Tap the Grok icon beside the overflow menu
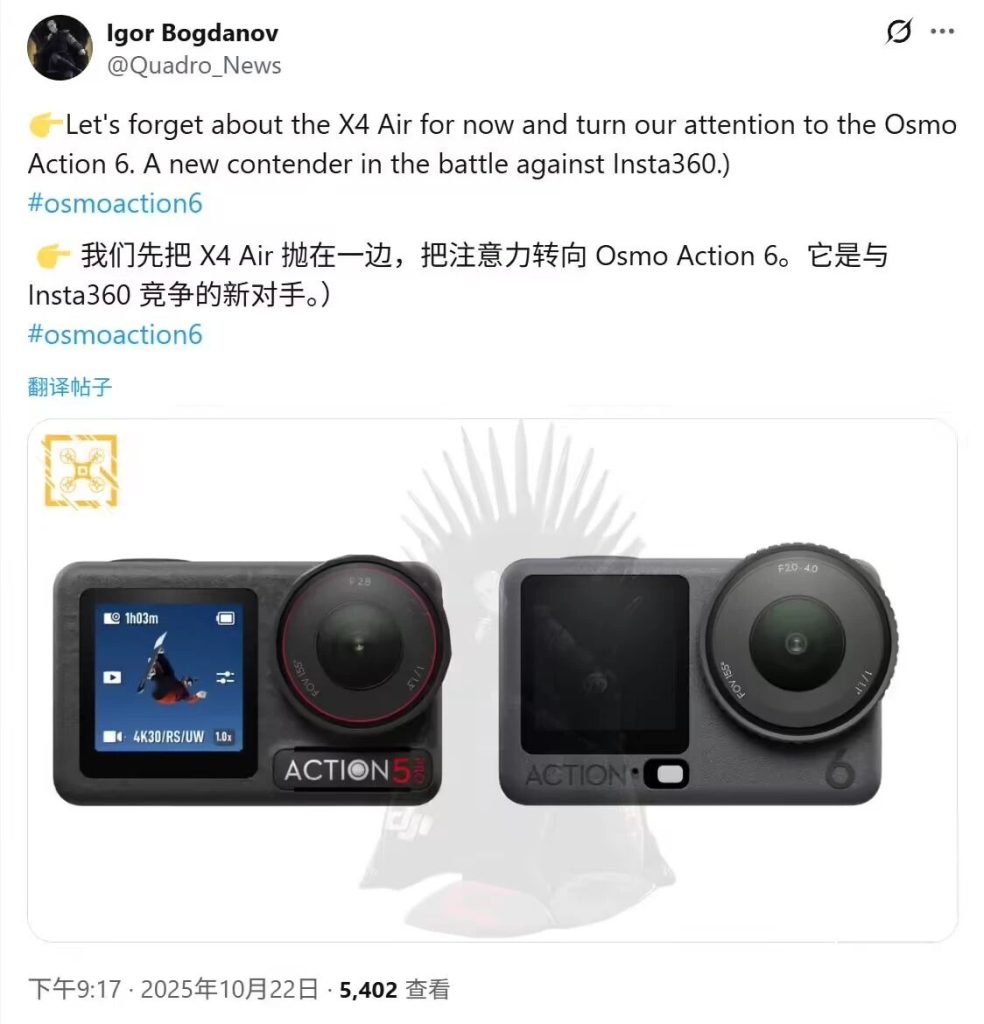Image resolution: width=984 pixels, height=1024 pixels. 899,32
